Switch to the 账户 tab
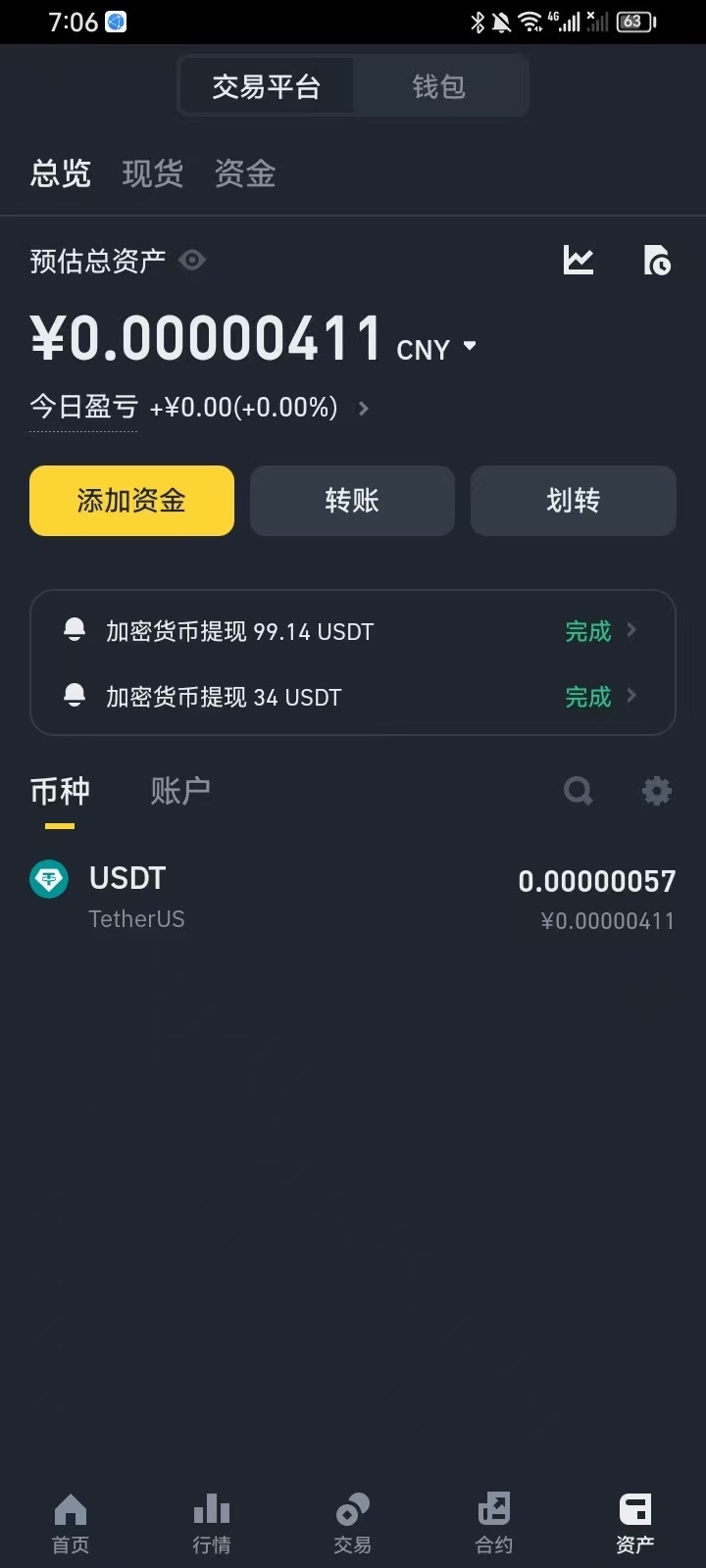706x1568 pixels. click(180, 791)
